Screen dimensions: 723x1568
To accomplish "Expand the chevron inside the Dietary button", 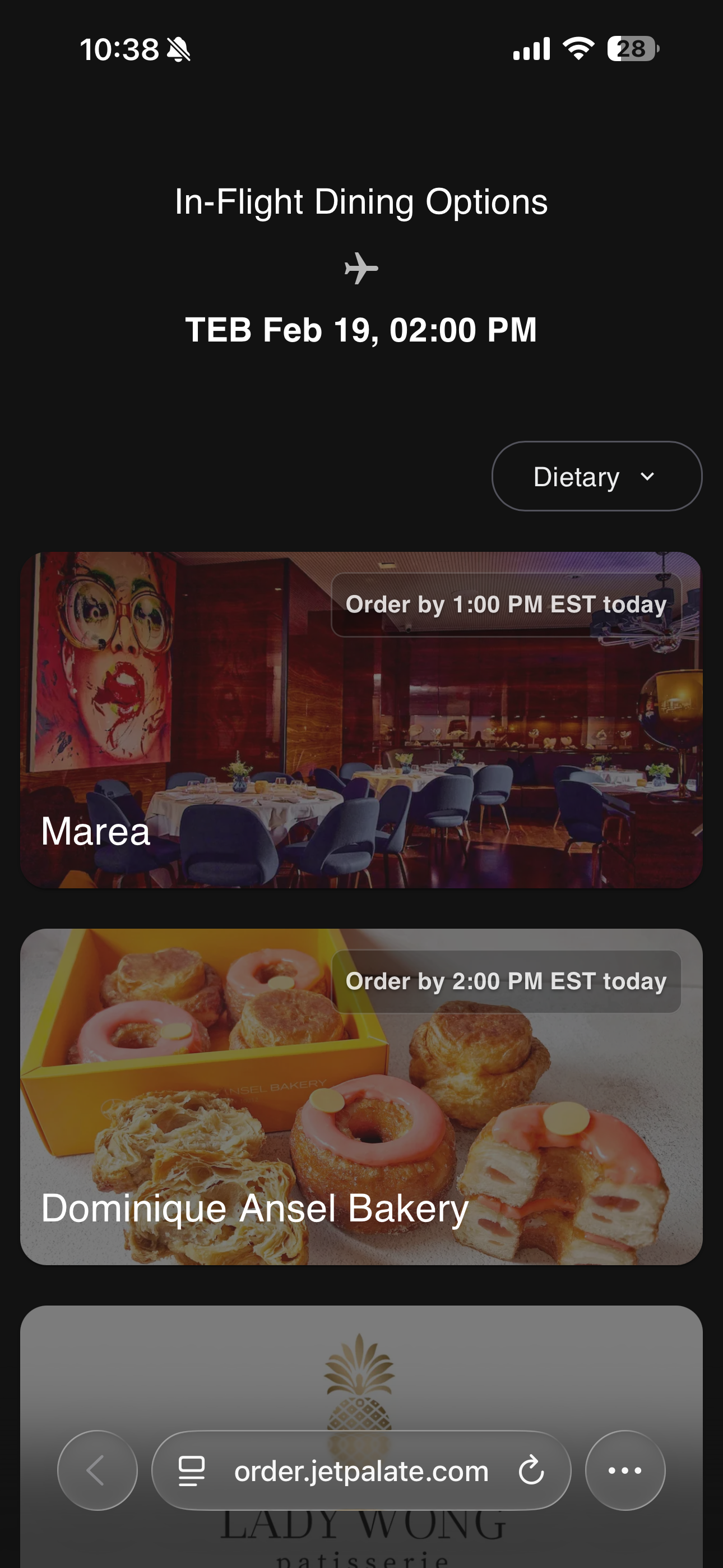I will point(647,477).
